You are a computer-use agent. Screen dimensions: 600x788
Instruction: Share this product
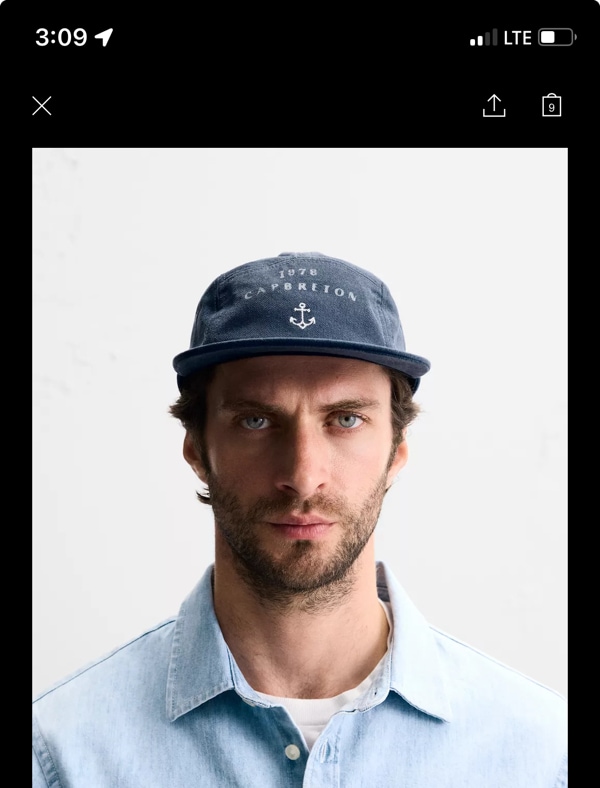(x=494, y=106)
